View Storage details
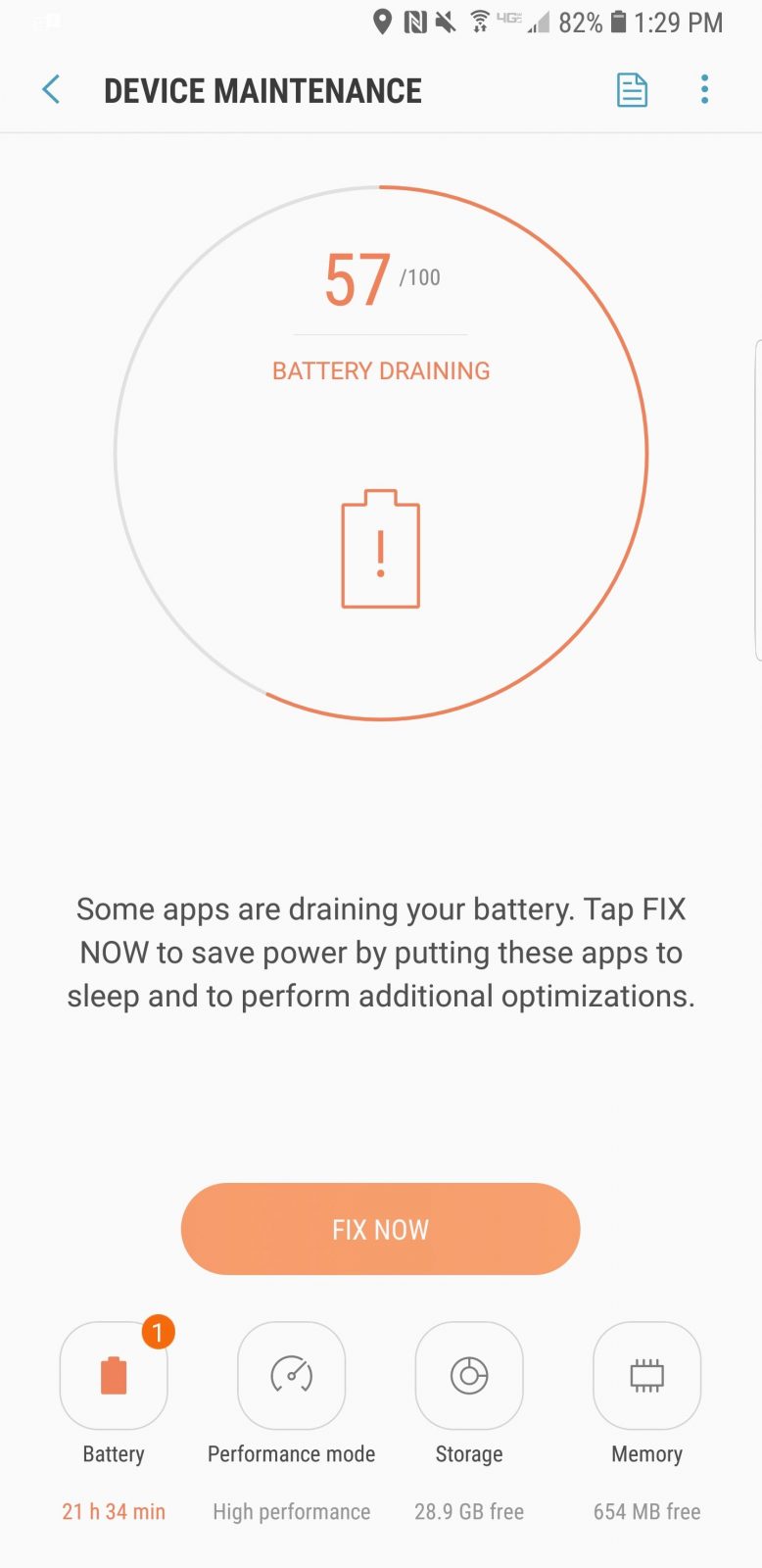Screen dimensions: 762x1568 coord(469,1375)
